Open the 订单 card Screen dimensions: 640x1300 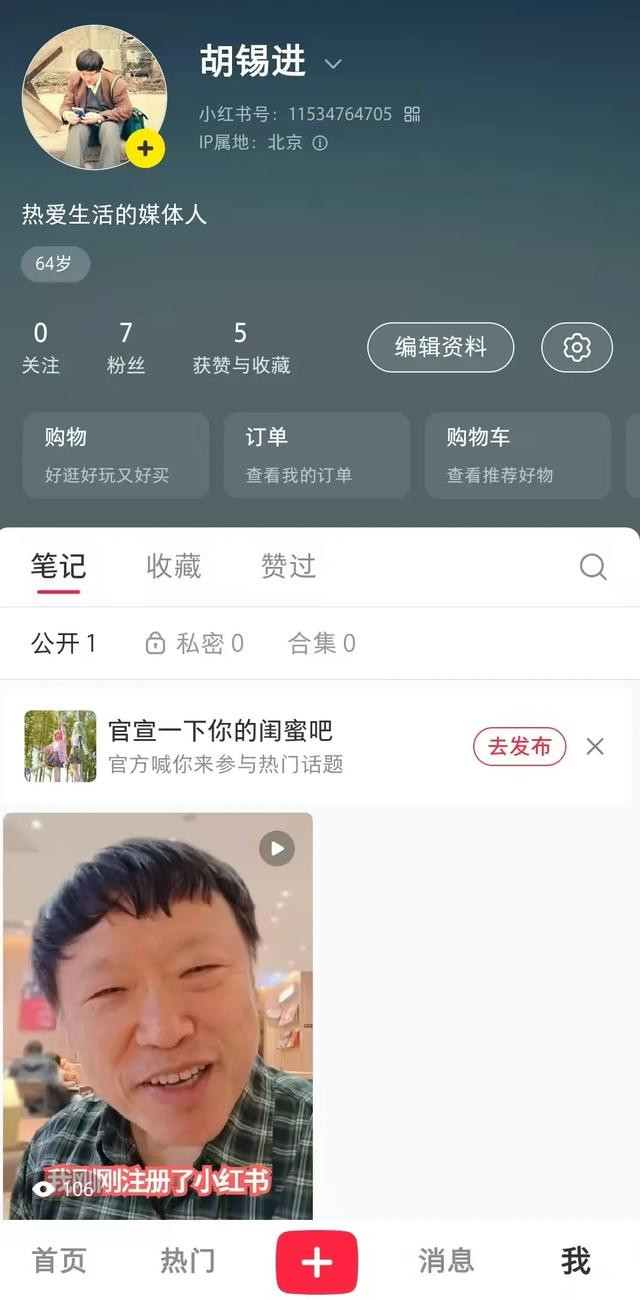point(316,455)
